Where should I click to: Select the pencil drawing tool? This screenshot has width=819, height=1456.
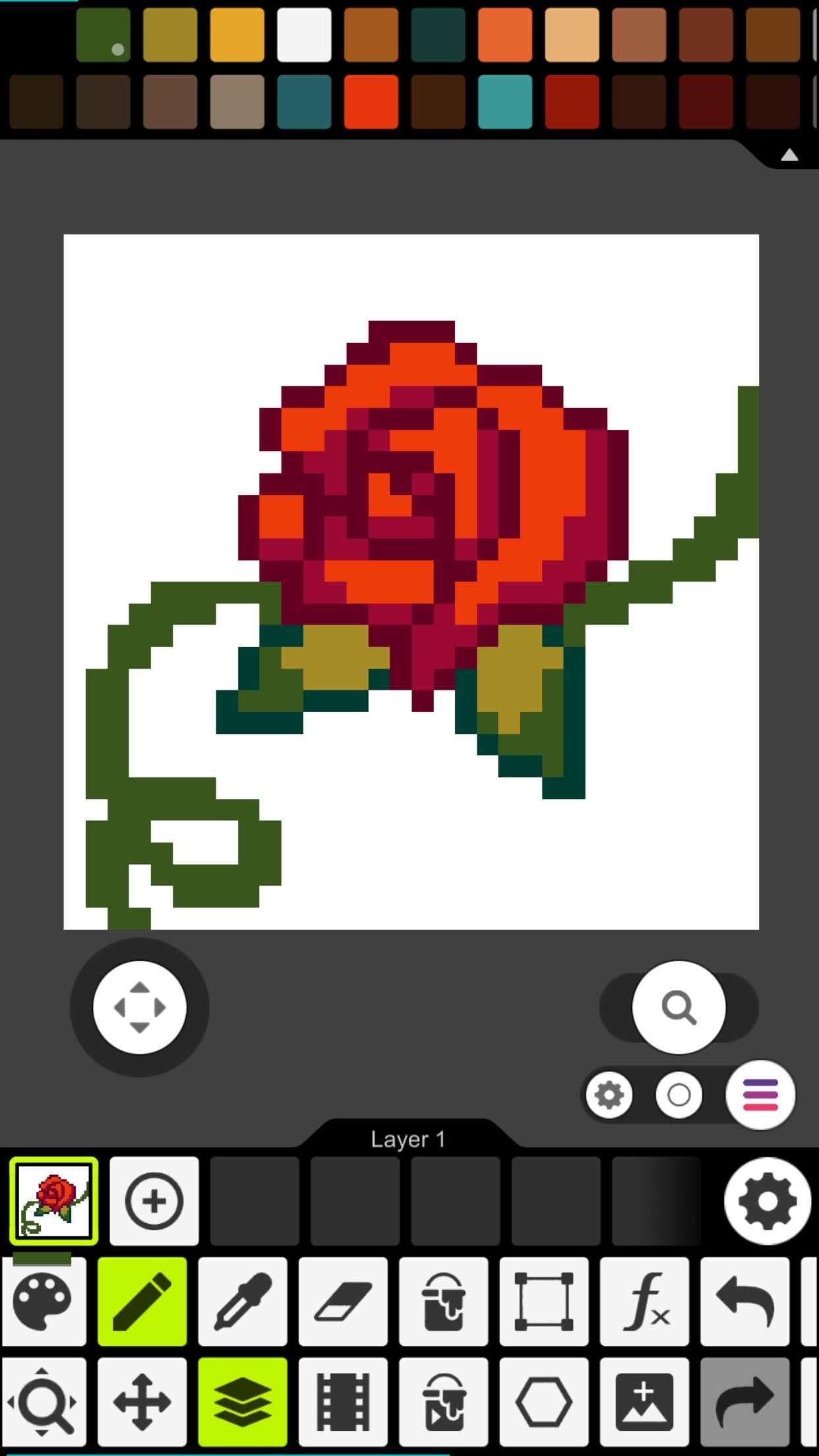pyautogui.click(x=142, y=1302)
